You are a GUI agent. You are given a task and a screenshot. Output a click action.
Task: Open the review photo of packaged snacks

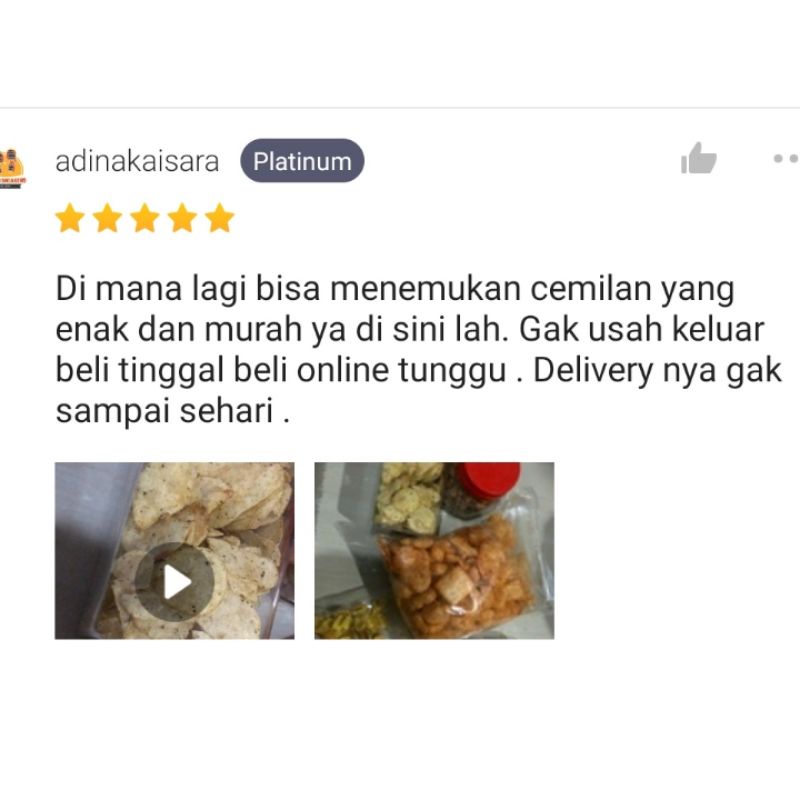point(434,551)
